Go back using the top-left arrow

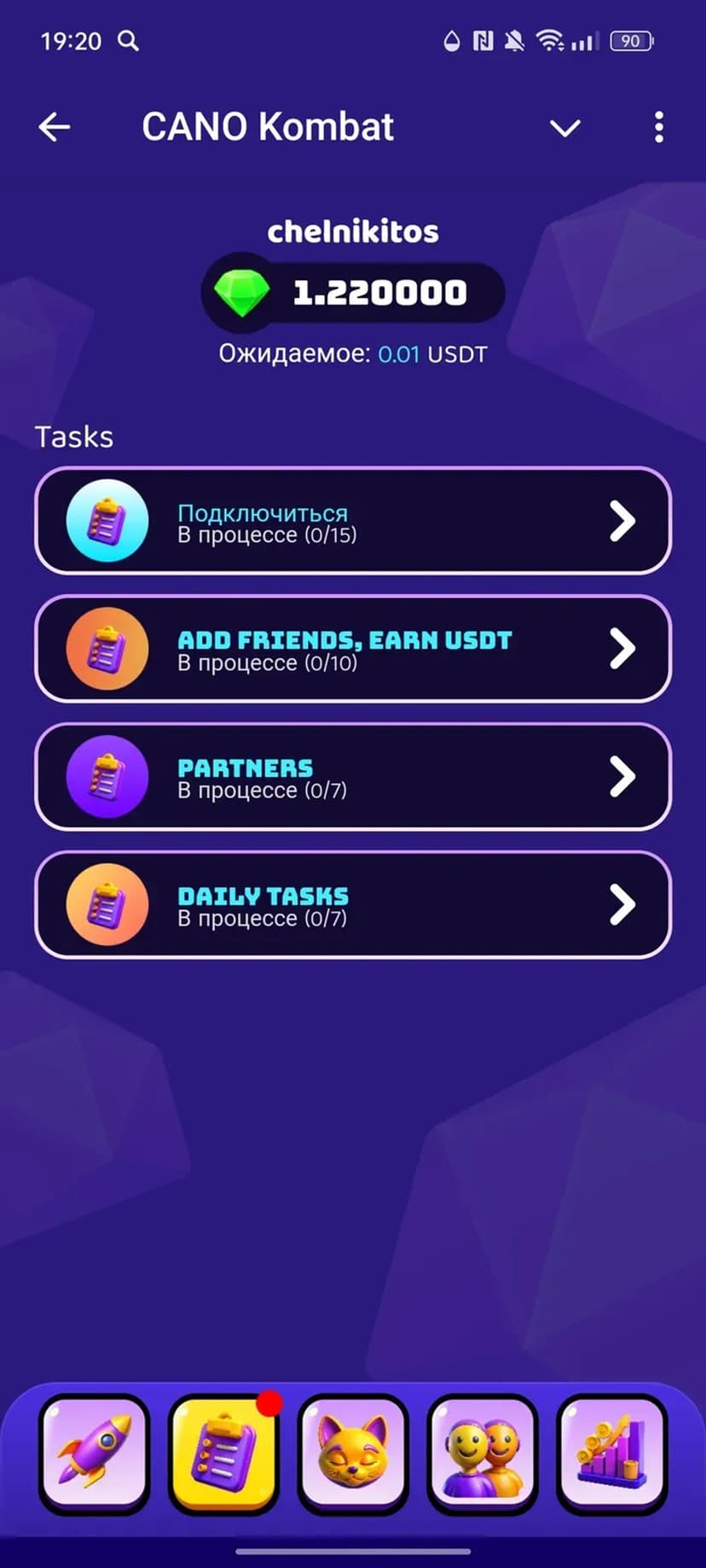pos(55,128)
